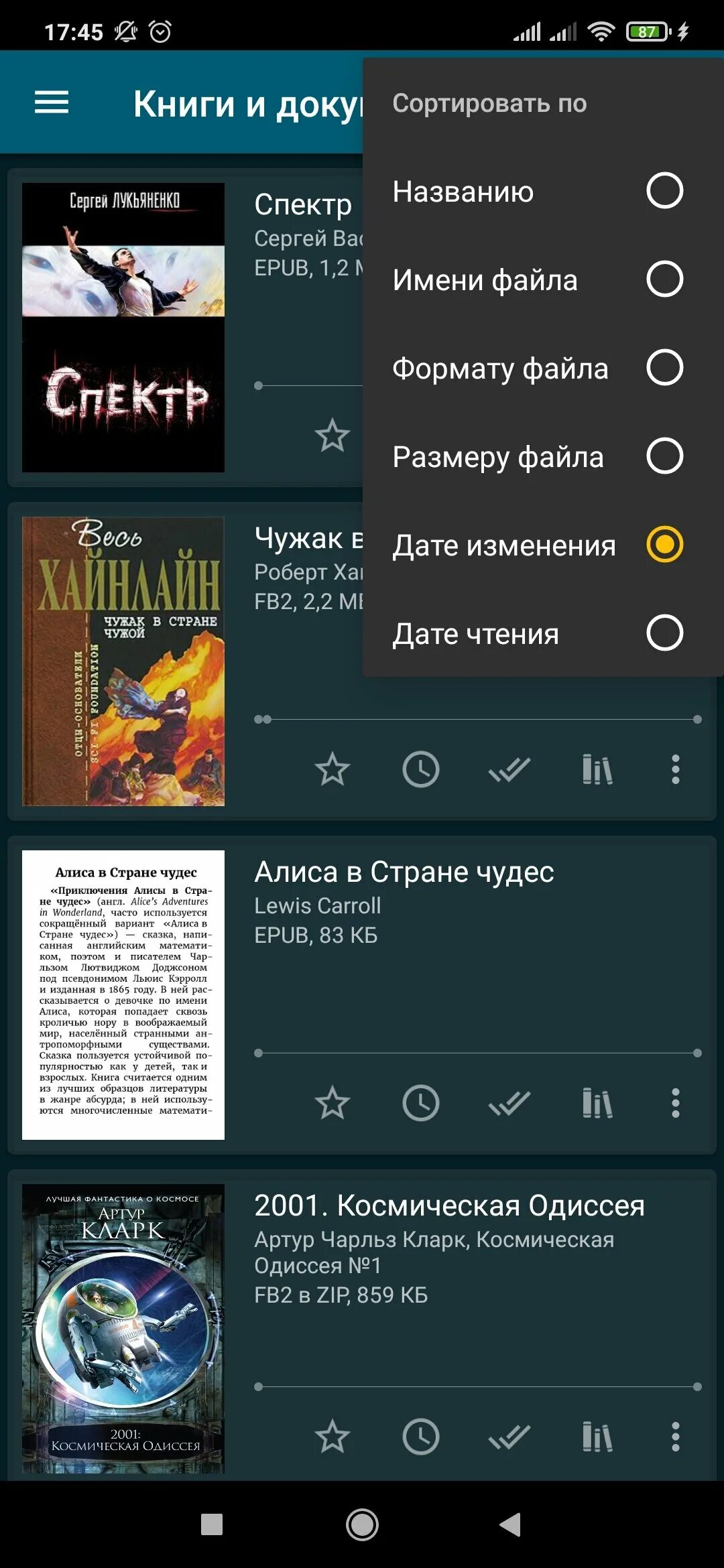Image resolution: width=724 pixels, height=1568 pixels.
Task: Open Спектр book cover
Action: point(123,328)
